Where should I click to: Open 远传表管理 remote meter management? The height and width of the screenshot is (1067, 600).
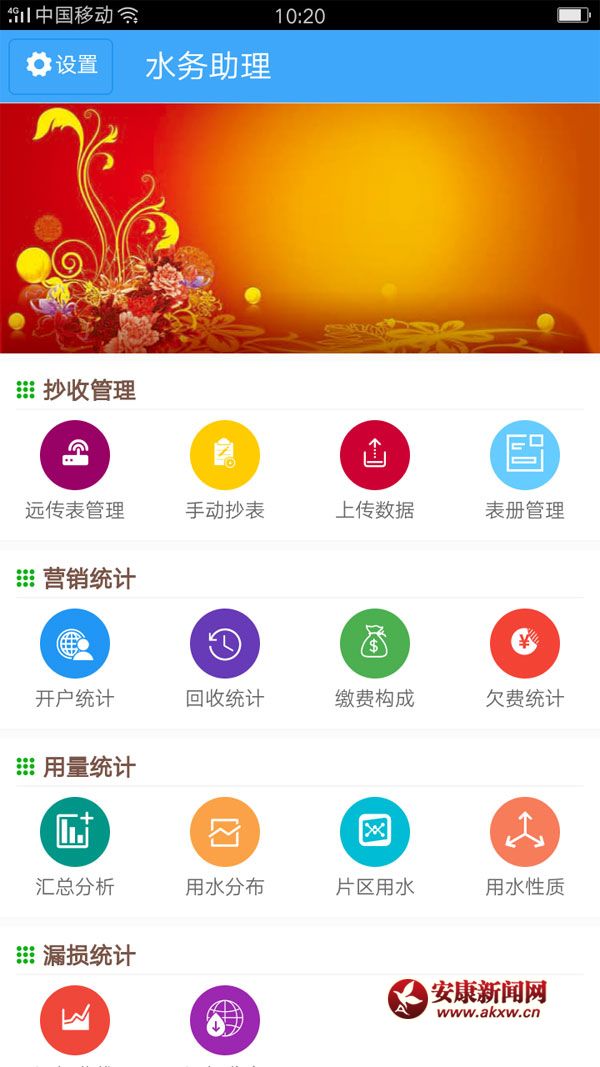tap(75, 456)
